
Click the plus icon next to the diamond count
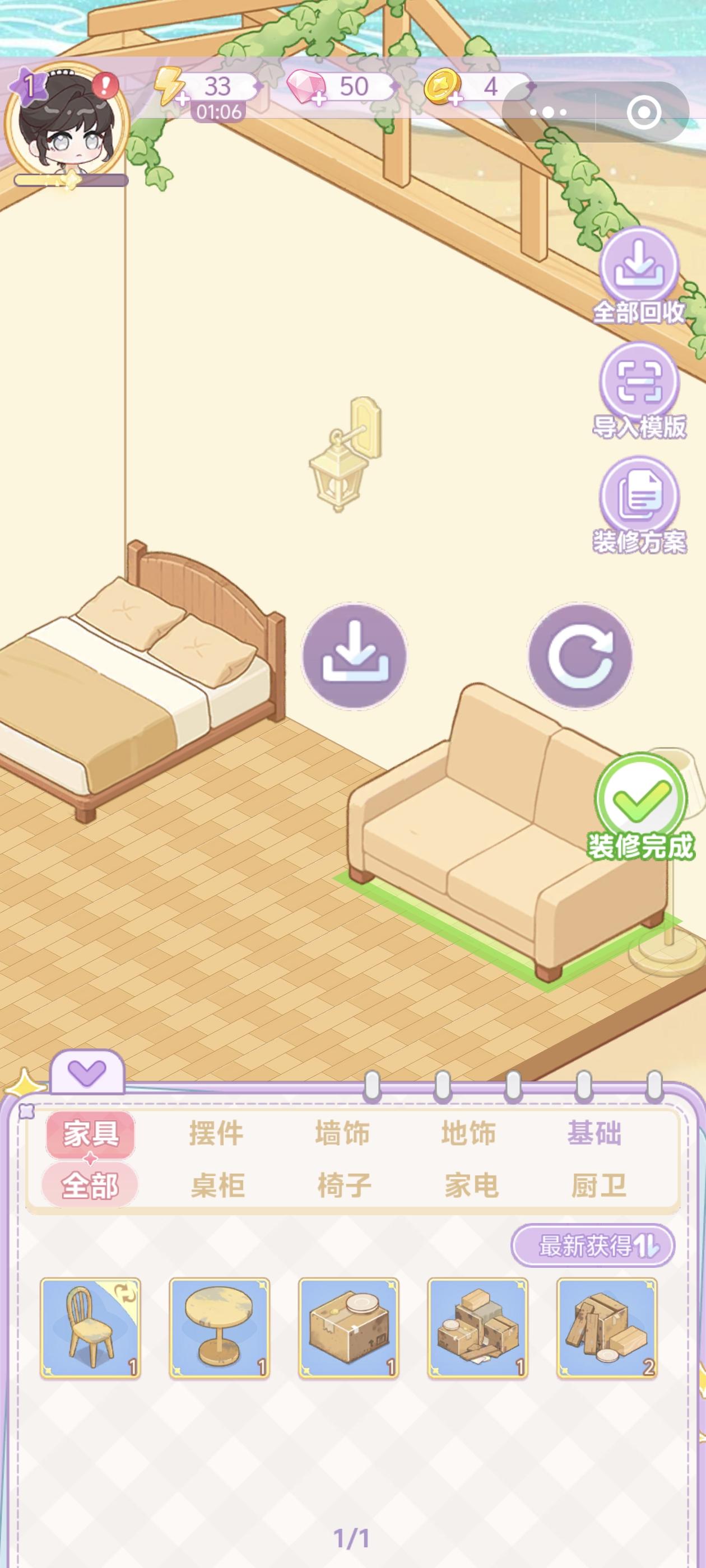coord(319,99)
